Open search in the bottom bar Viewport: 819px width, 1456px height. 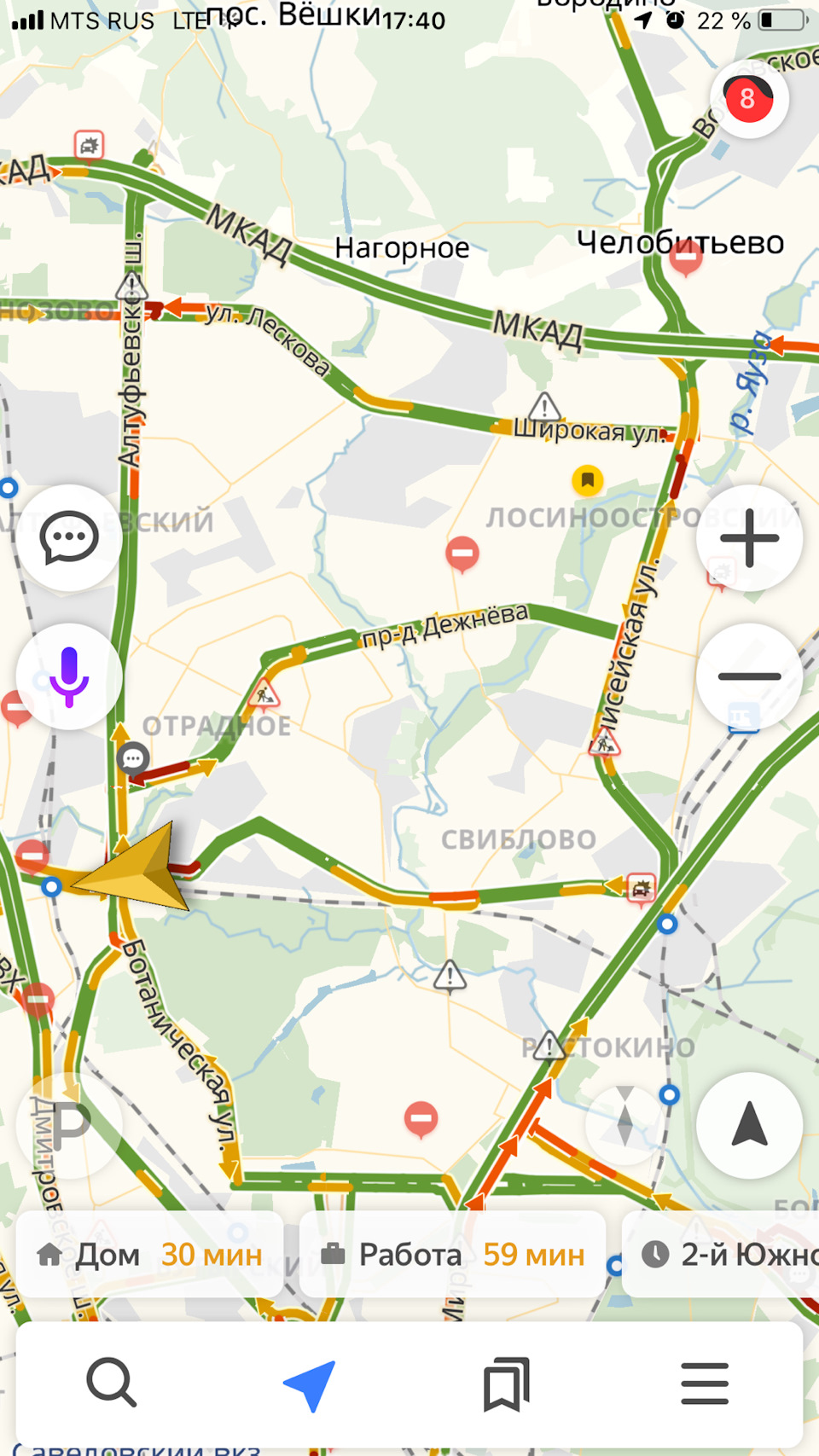111,1383
